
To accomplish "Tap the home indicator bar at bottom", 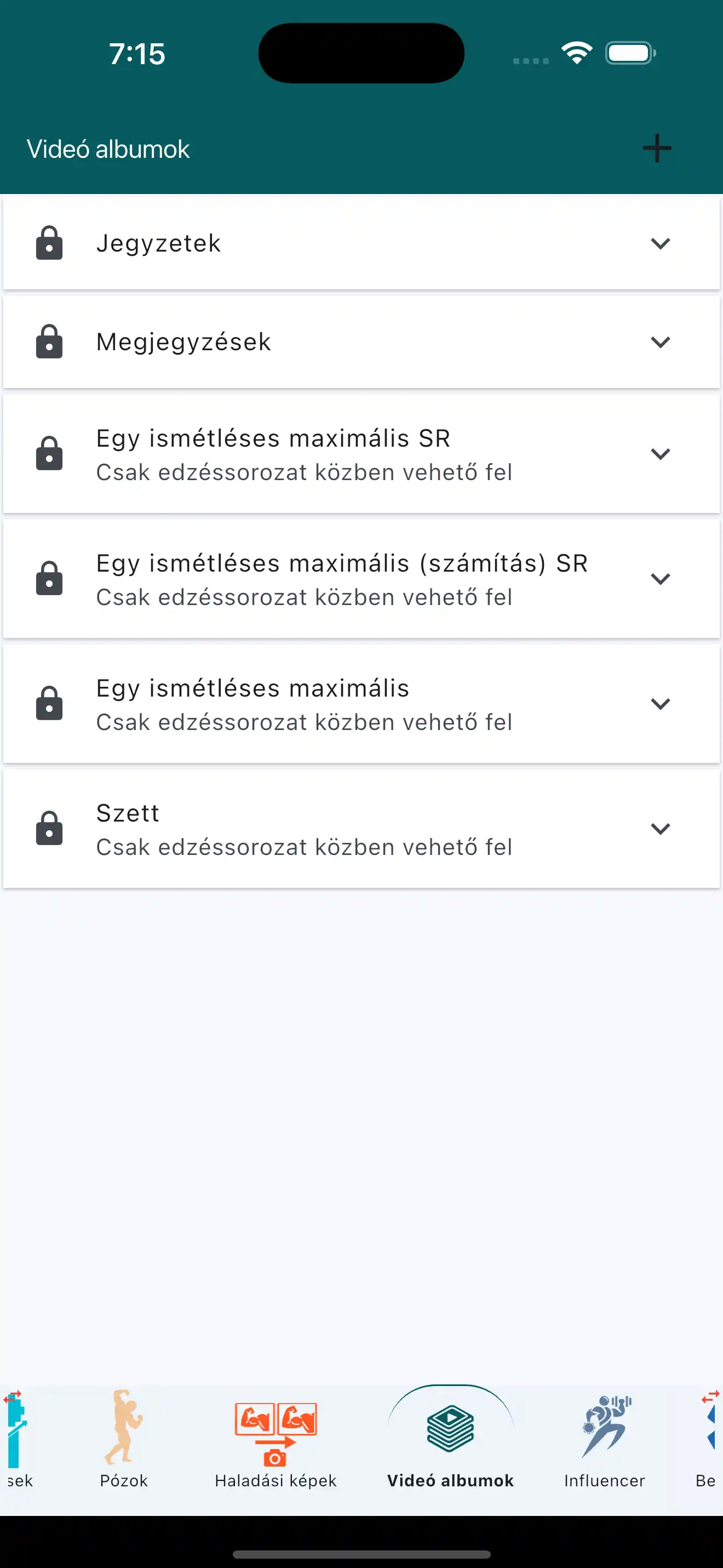I will [x=361, y=1554].
